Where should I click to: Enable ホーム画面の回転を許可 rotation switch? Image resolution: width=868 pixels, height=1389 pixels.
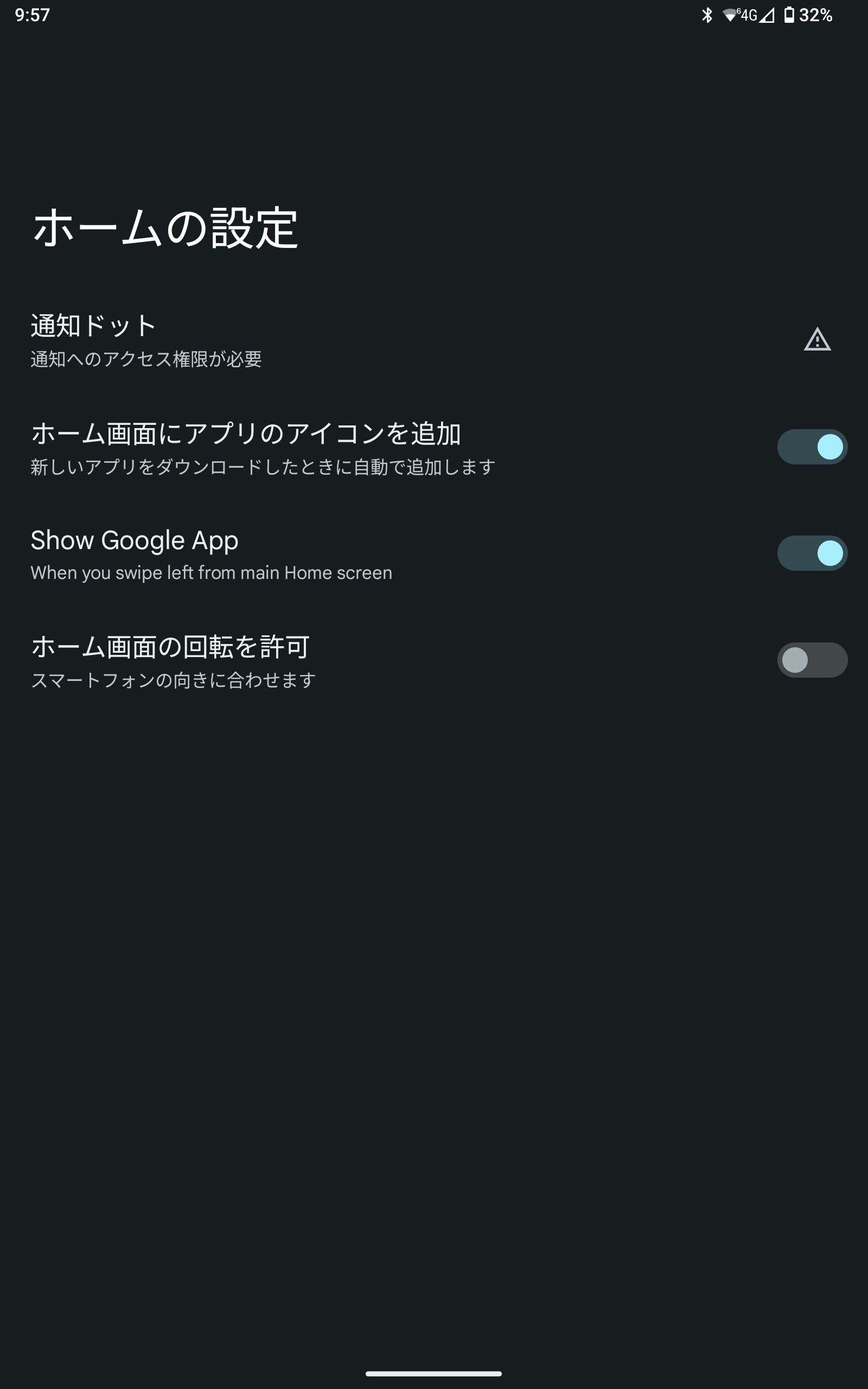click(x=812, y=659)
